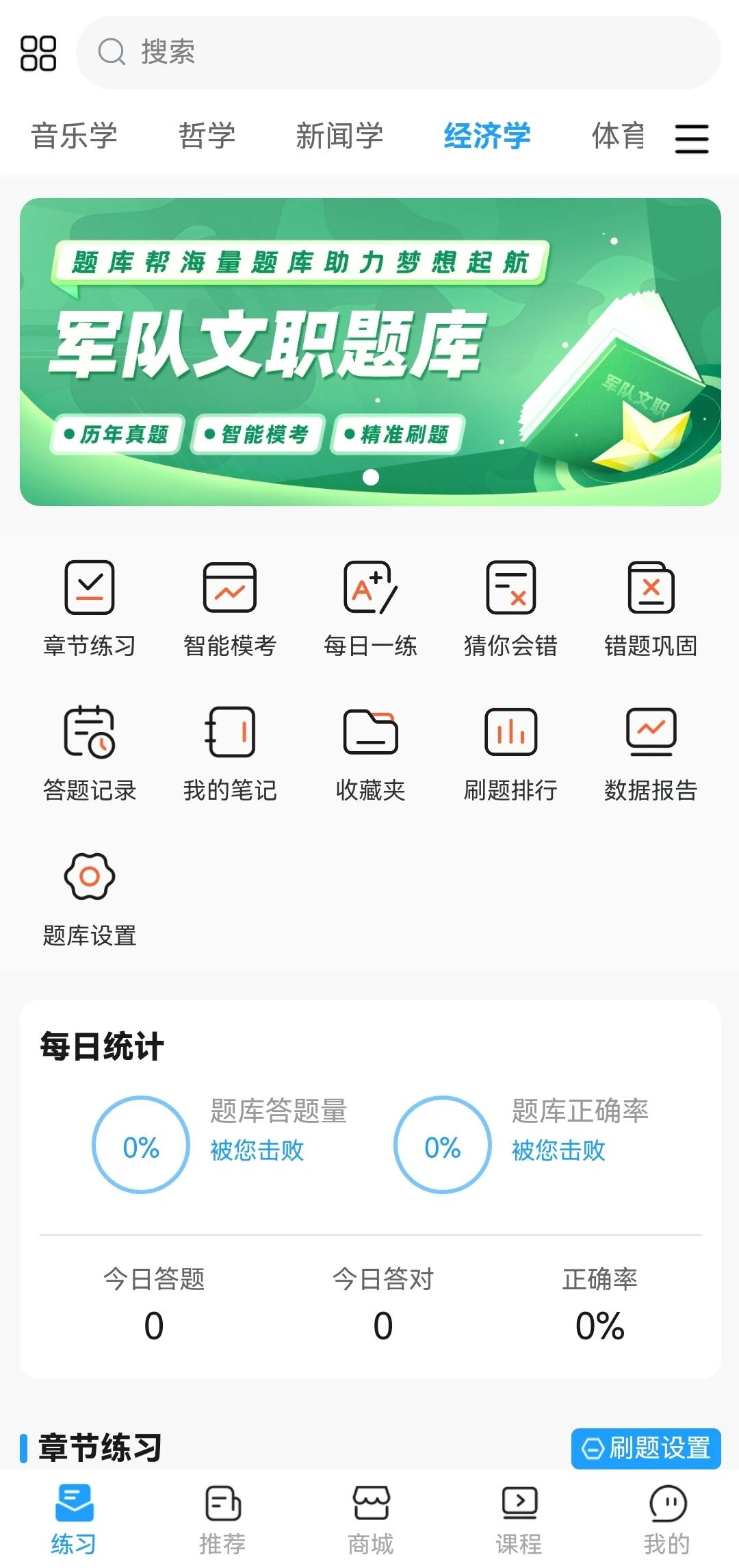Switch to the 哲学 tab
Screen dimensions: 739x1568
pyautogui.click(x=207, y=136)
